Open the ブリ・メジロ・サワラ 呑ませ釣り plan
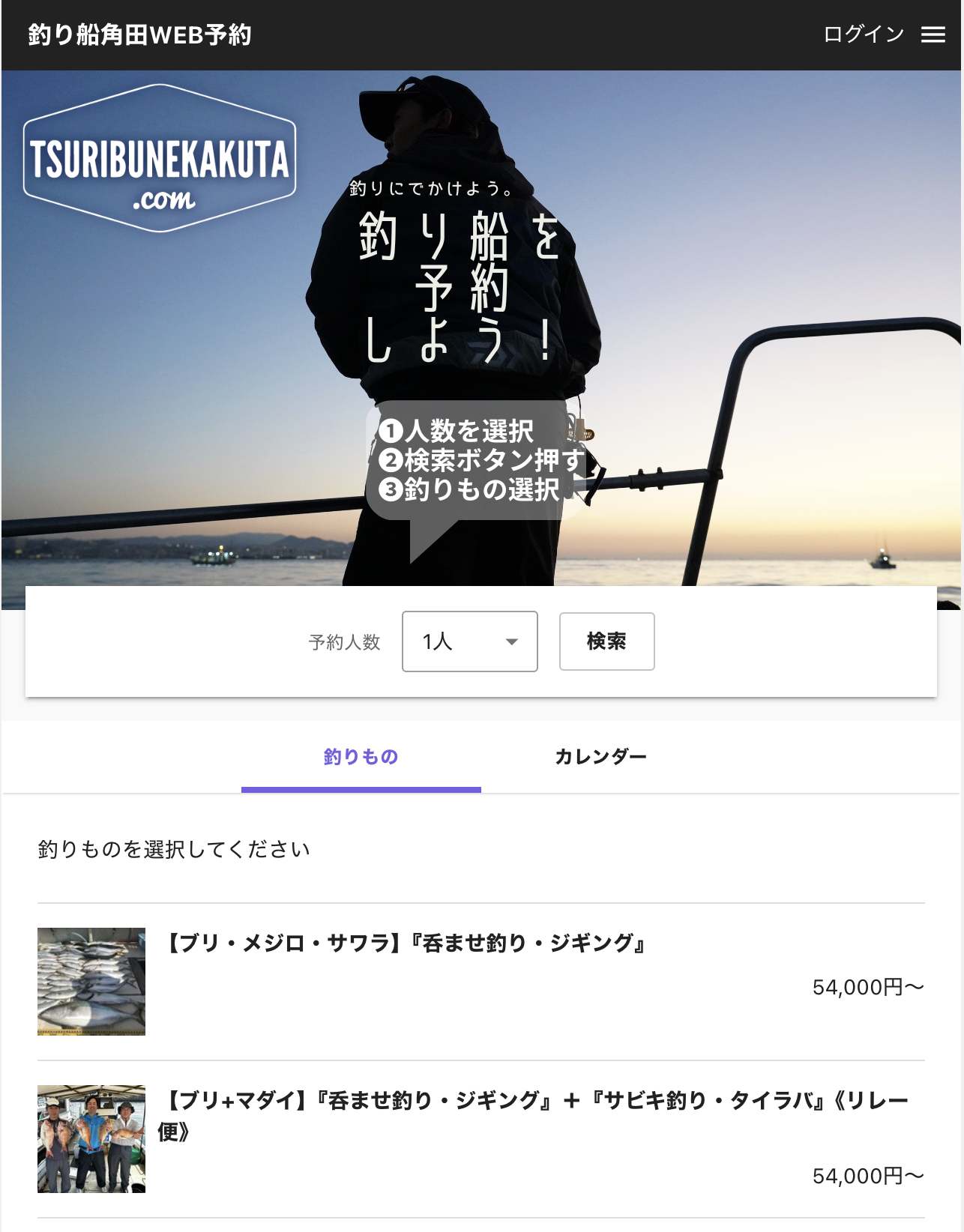 coord(405,943)
